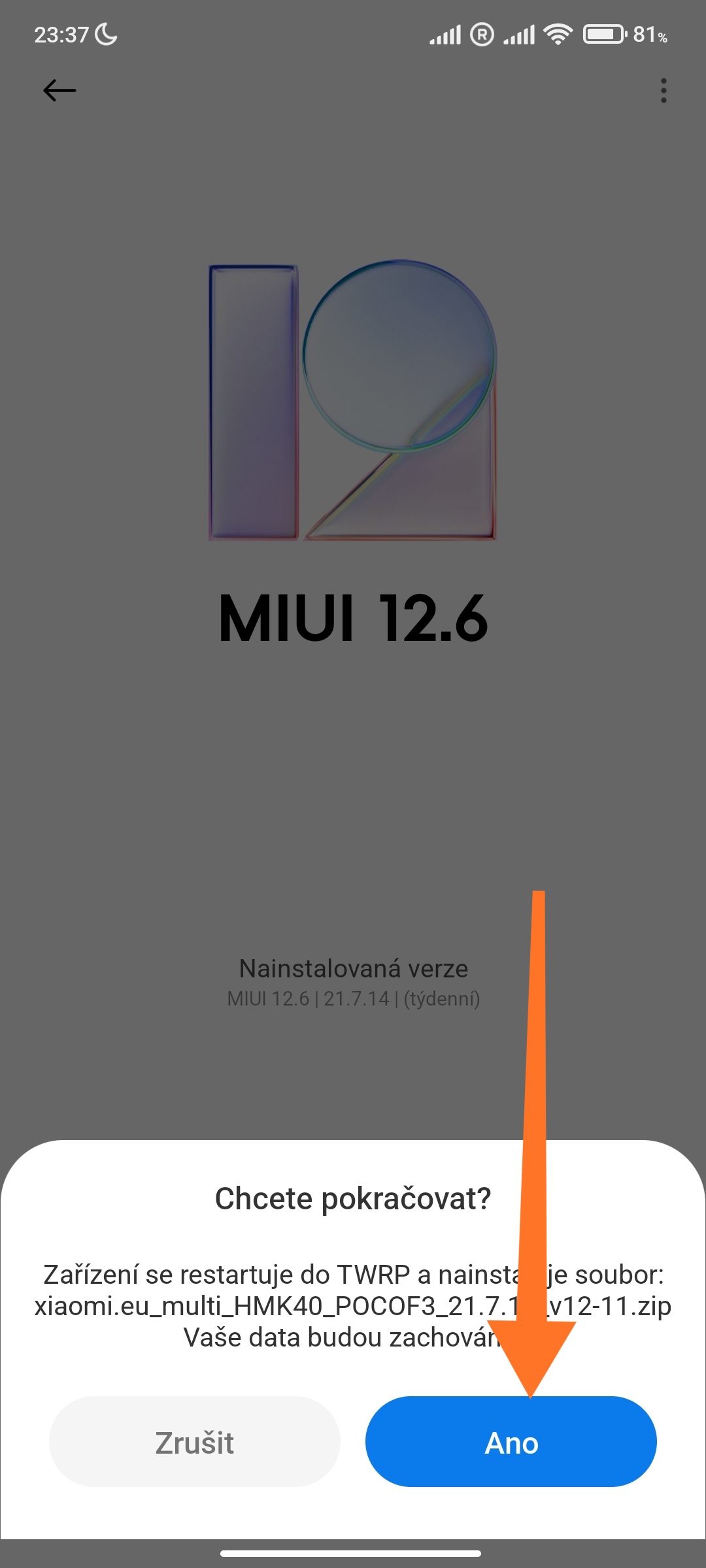Go back using the arrow icon

[59, 91]
